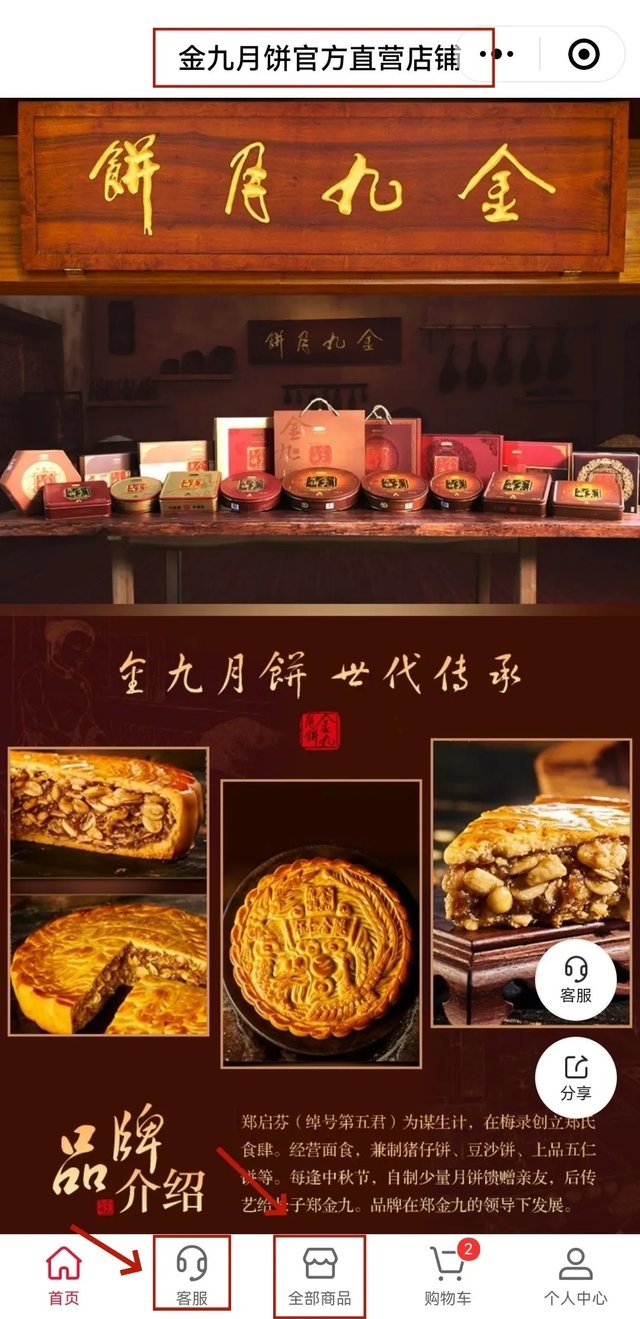Screen dimensions: 640x1319
Task: Open the floating 客服 customer service button
Action: (x=575, y=979)
